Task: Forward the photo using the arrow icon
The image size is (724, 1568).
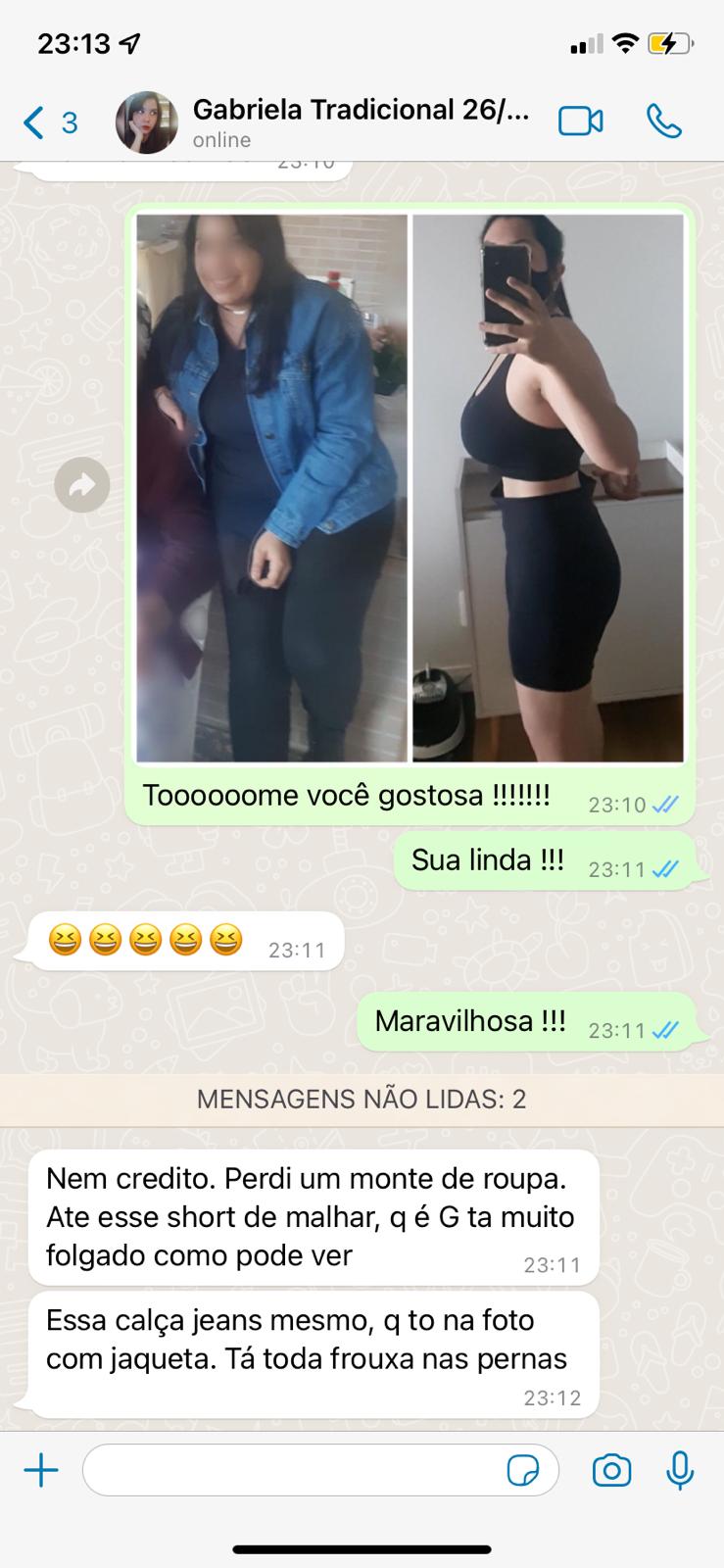Action: click(x=82, y=485)
